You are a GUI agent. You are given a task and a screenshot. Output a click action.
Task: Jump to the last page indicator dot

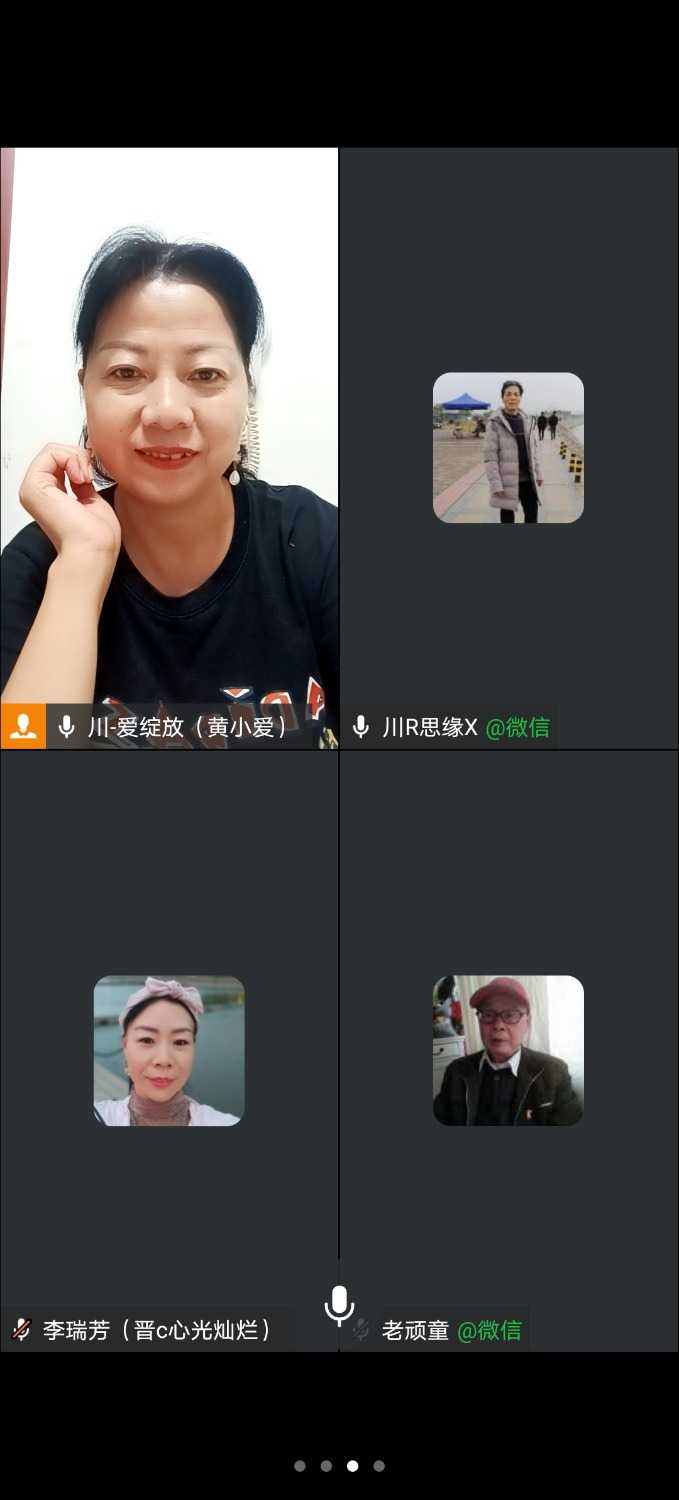(379, 1466)
